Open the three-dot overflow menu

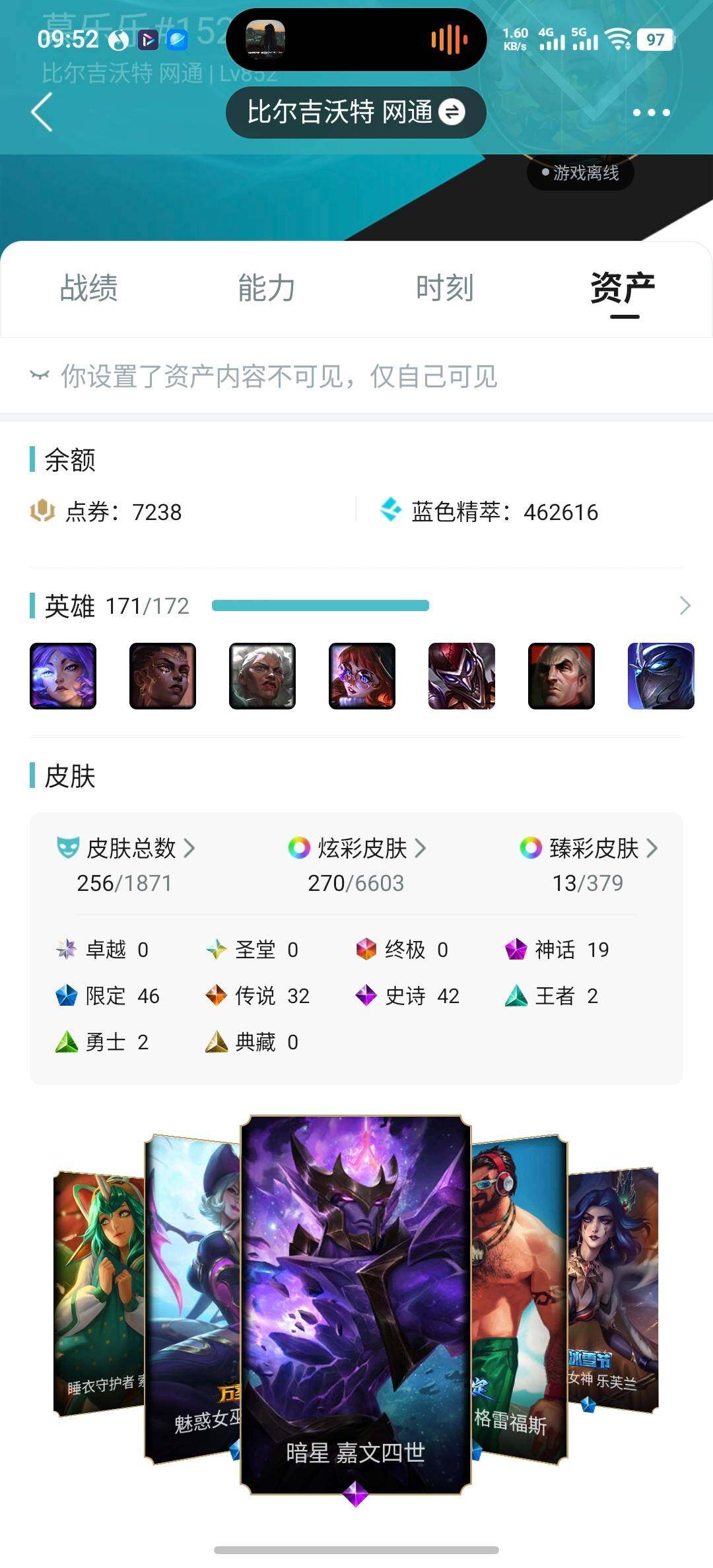pyautogui.click(x=651, y=113)
